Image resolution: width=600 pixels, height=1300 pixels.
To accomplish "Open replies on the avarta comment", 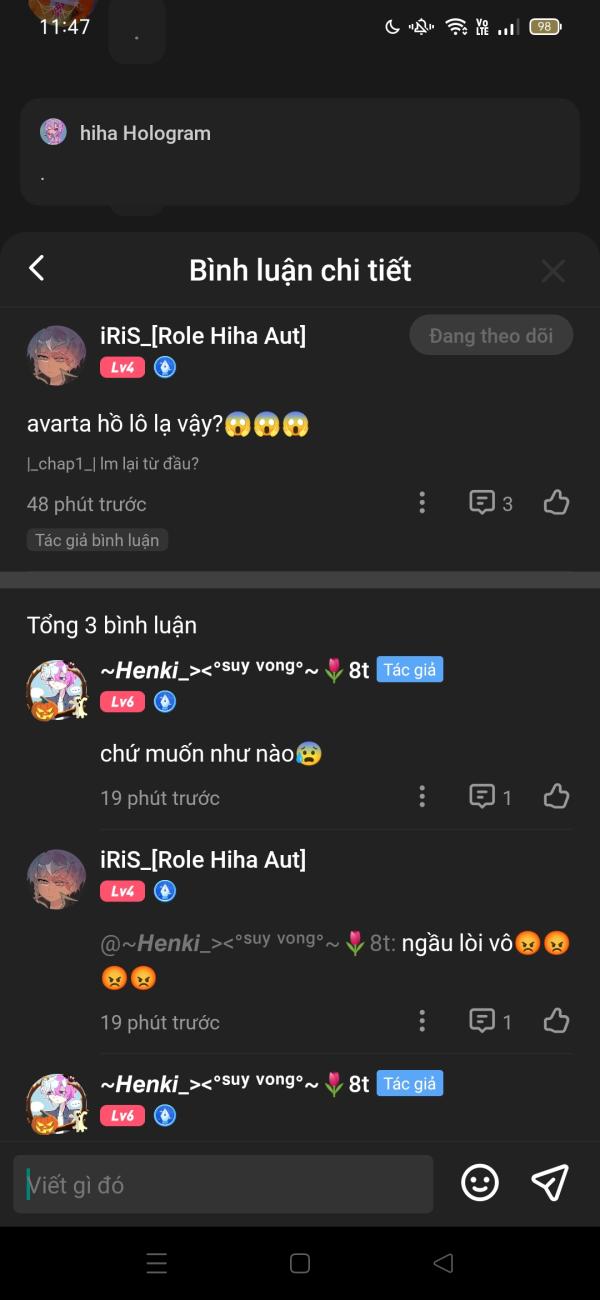I will coord(490,503).
